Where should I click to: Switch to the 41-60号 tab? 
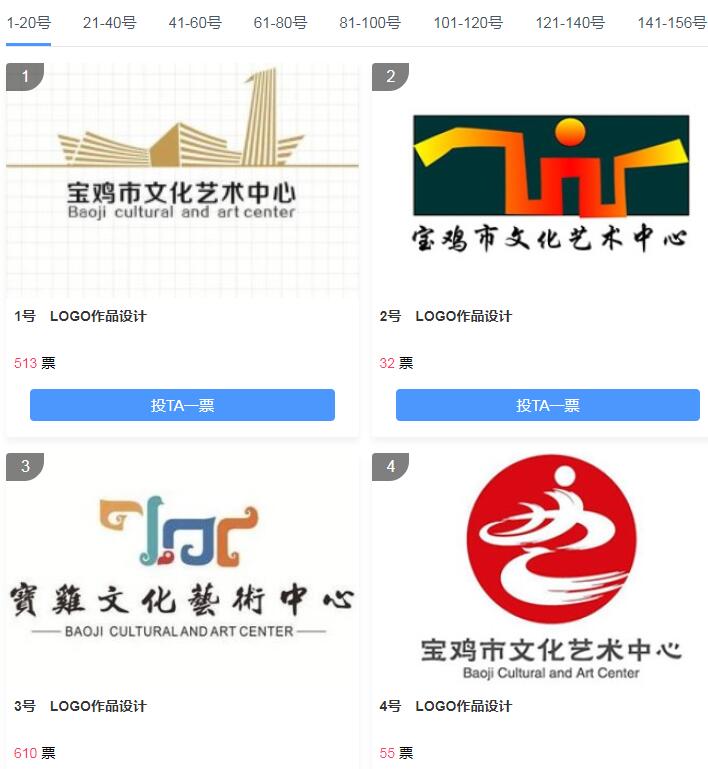pos(195,22)
